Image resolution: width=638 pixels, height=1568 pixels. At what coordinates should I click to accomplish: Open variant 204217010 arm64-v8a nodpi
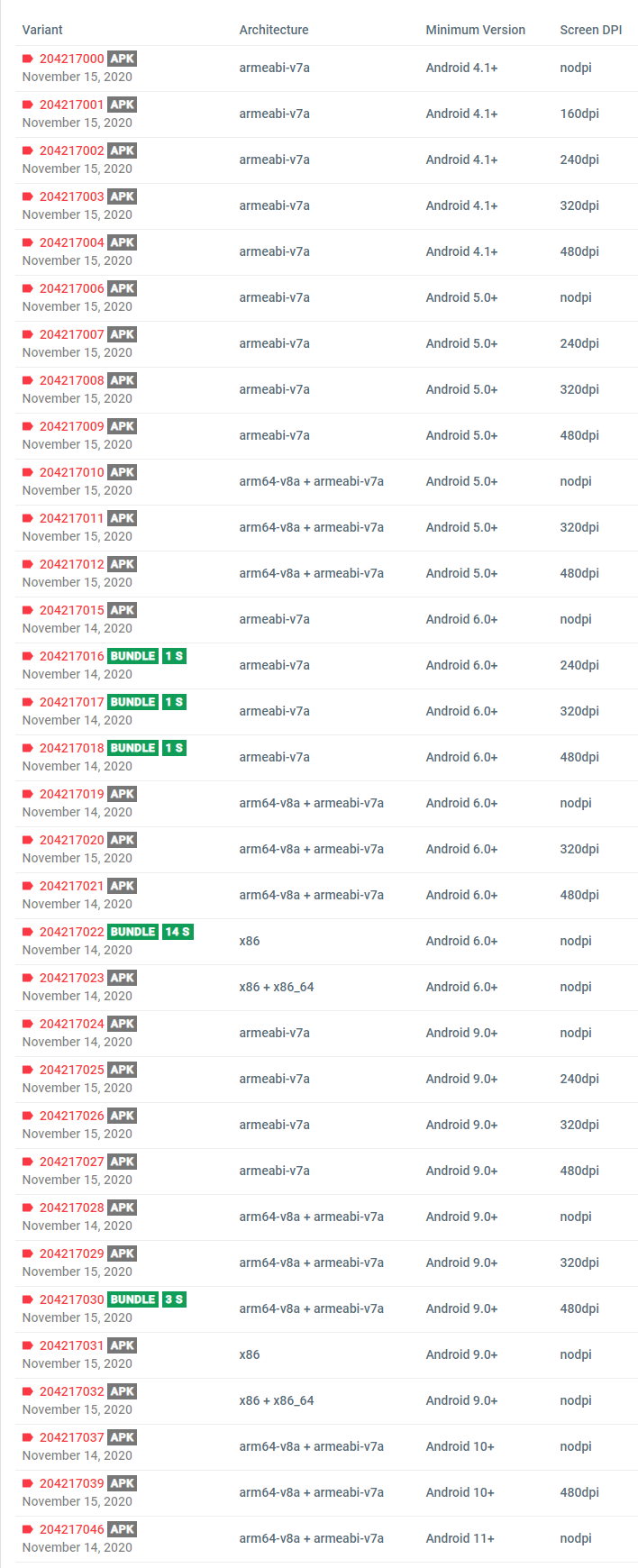point(71,472)
